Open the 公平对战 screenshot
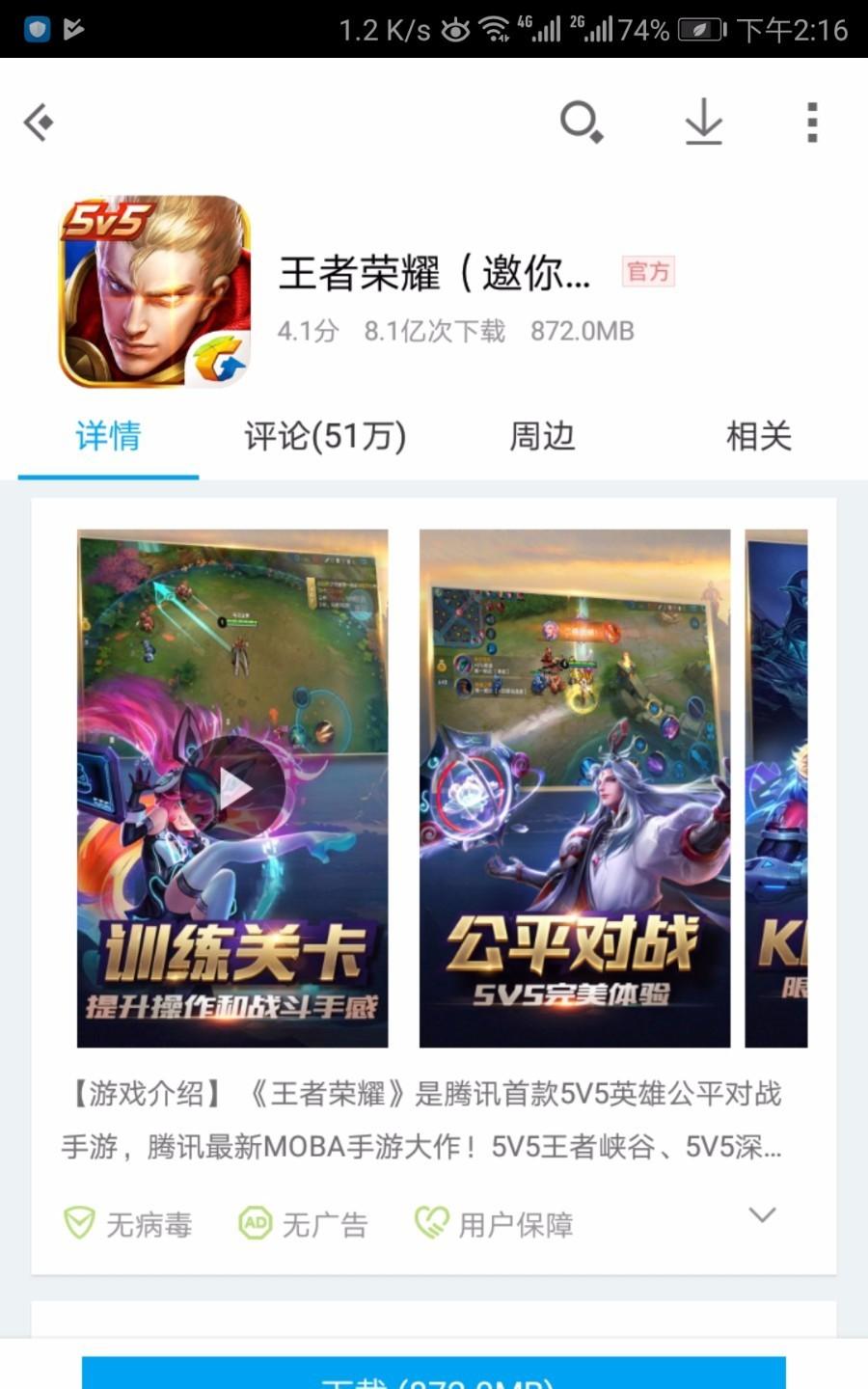 click(x=574, y=788)
